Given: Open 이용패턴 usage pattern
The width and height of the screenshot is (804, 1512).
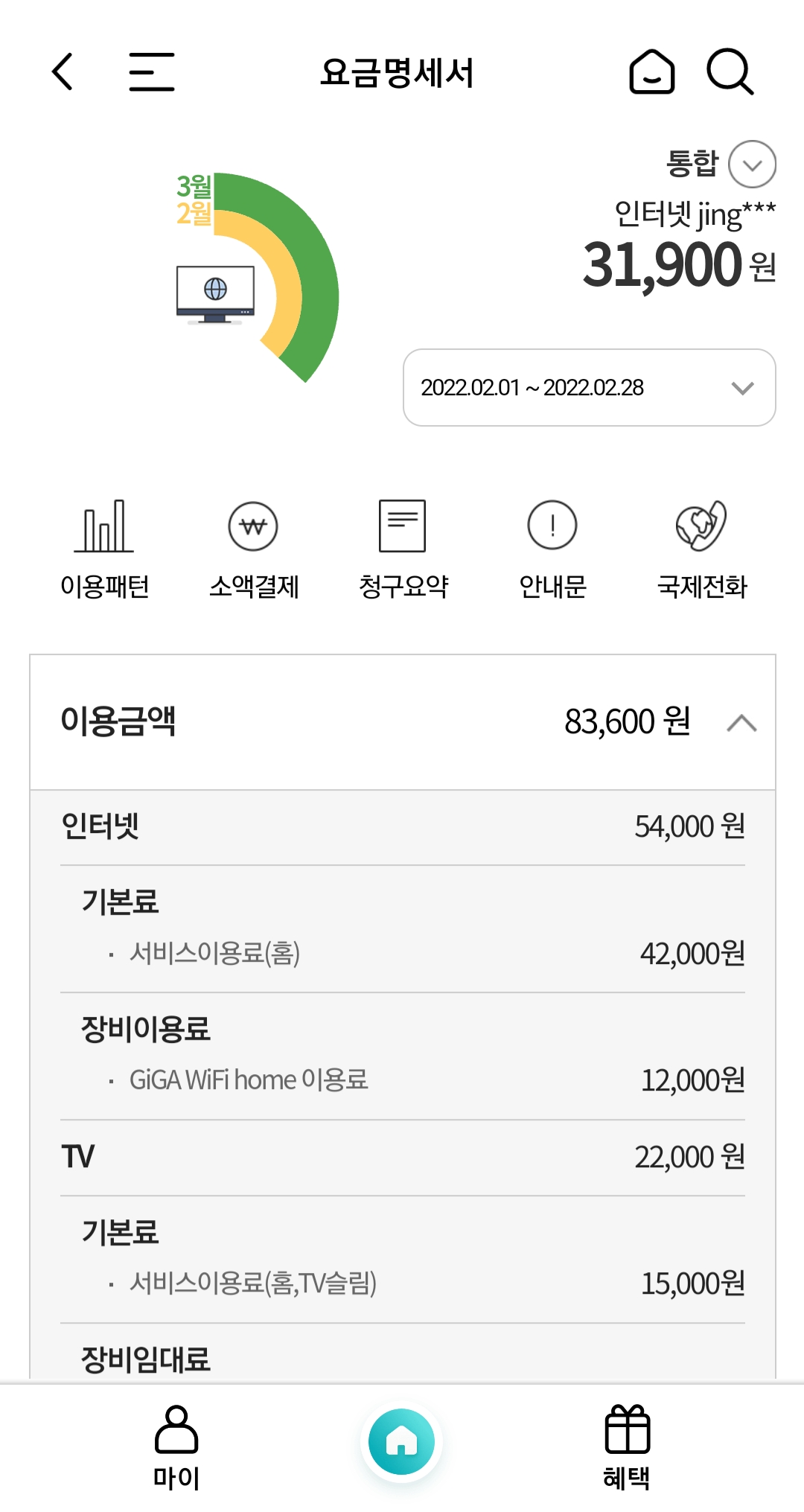Looking at the screenshot, I should [x=104, y=549].
